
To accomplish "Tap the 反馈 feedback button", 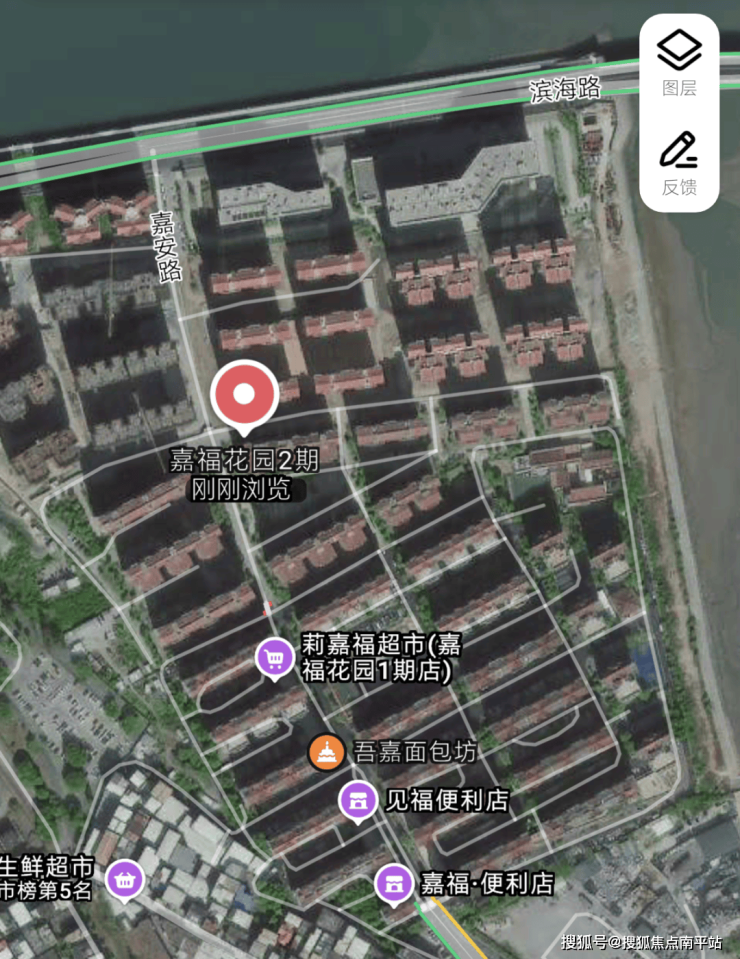I will click(679, 163).
